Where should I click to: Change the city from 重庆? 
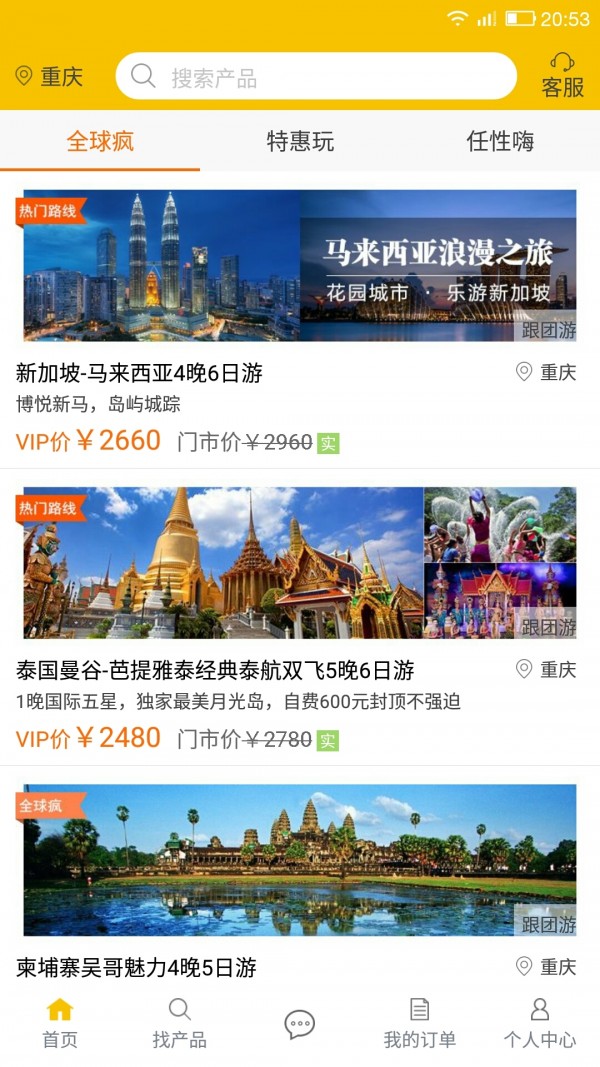coord(50,76)
